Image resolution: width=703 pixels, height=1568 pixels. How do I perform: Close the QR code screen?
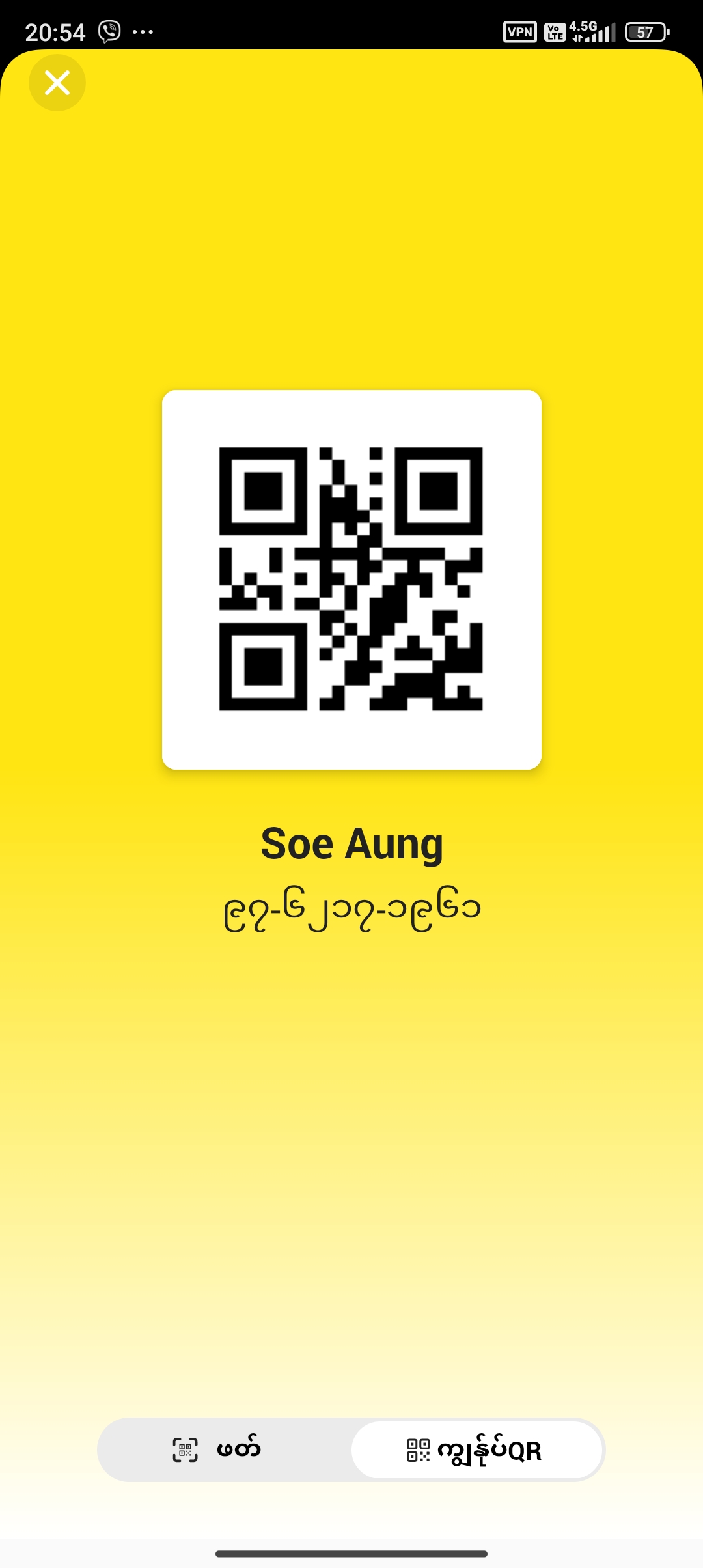tap(57, 83)
